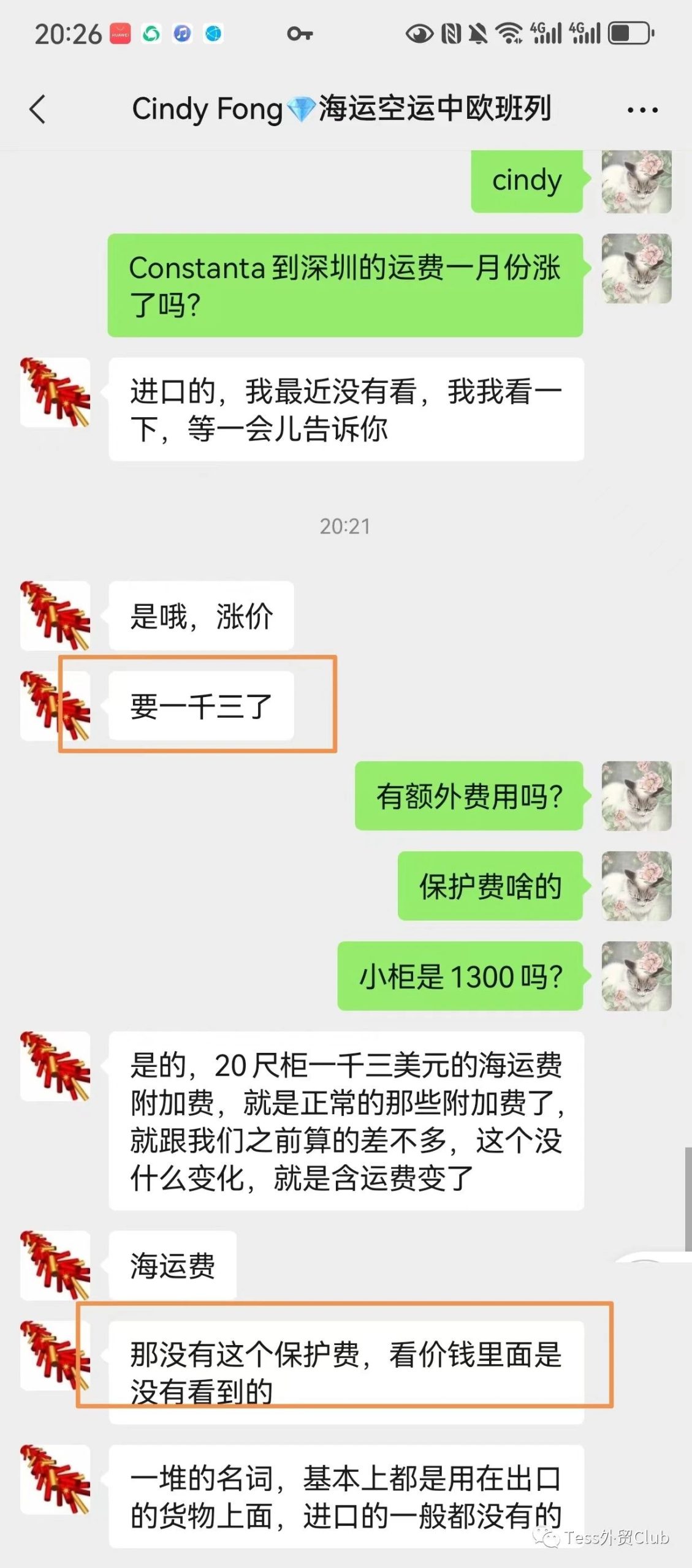Open the chat info overflow menu

[x=642, y=110]
